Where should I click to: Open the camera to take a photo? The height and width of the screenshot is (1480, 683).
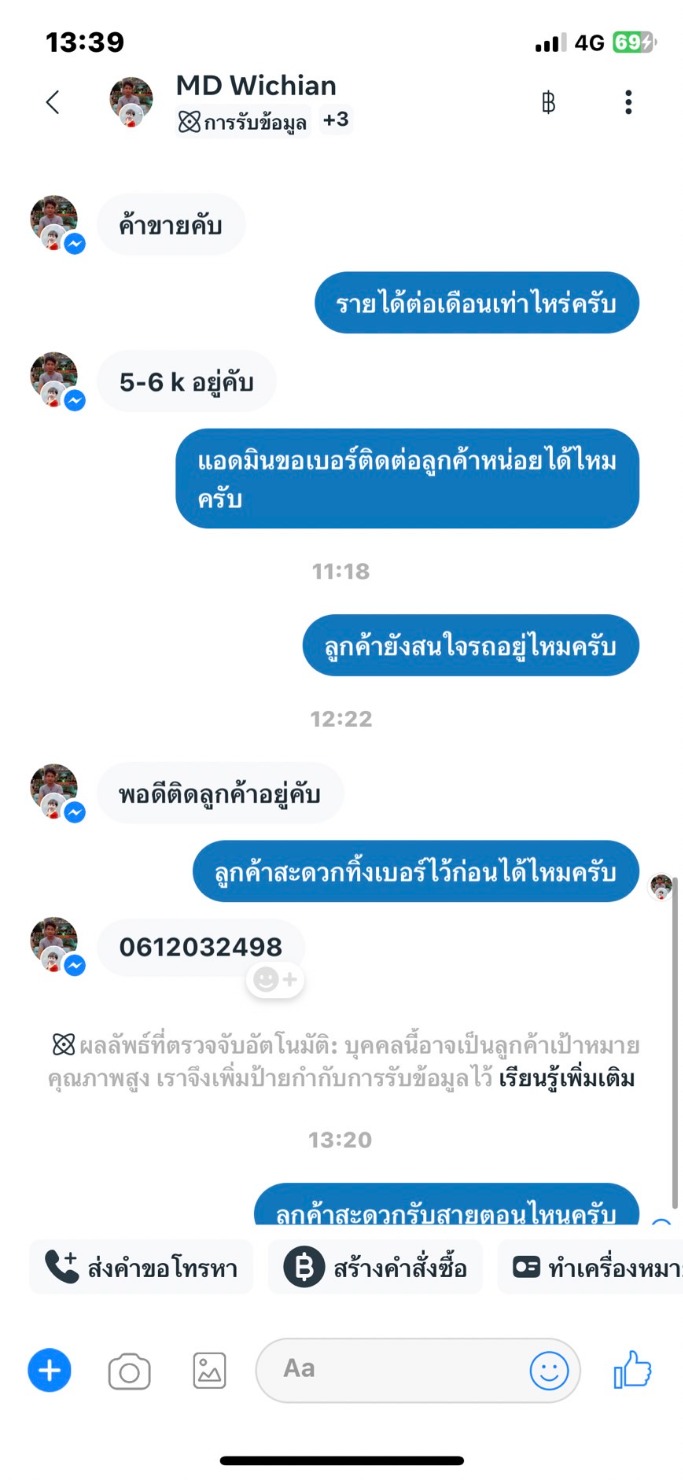tap(129, 1371)
